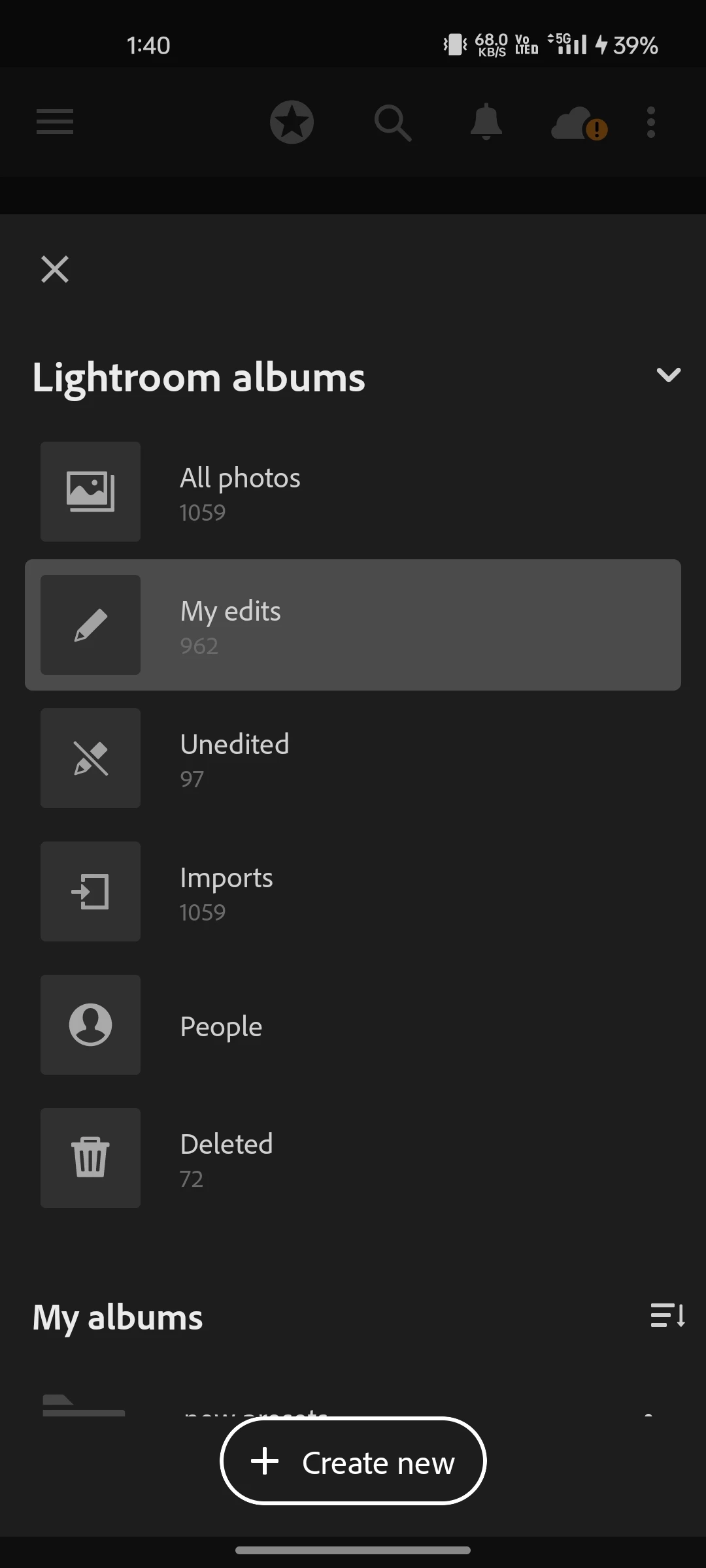
Task: Open the Unedited album
Action: click(x=353, y=759)
